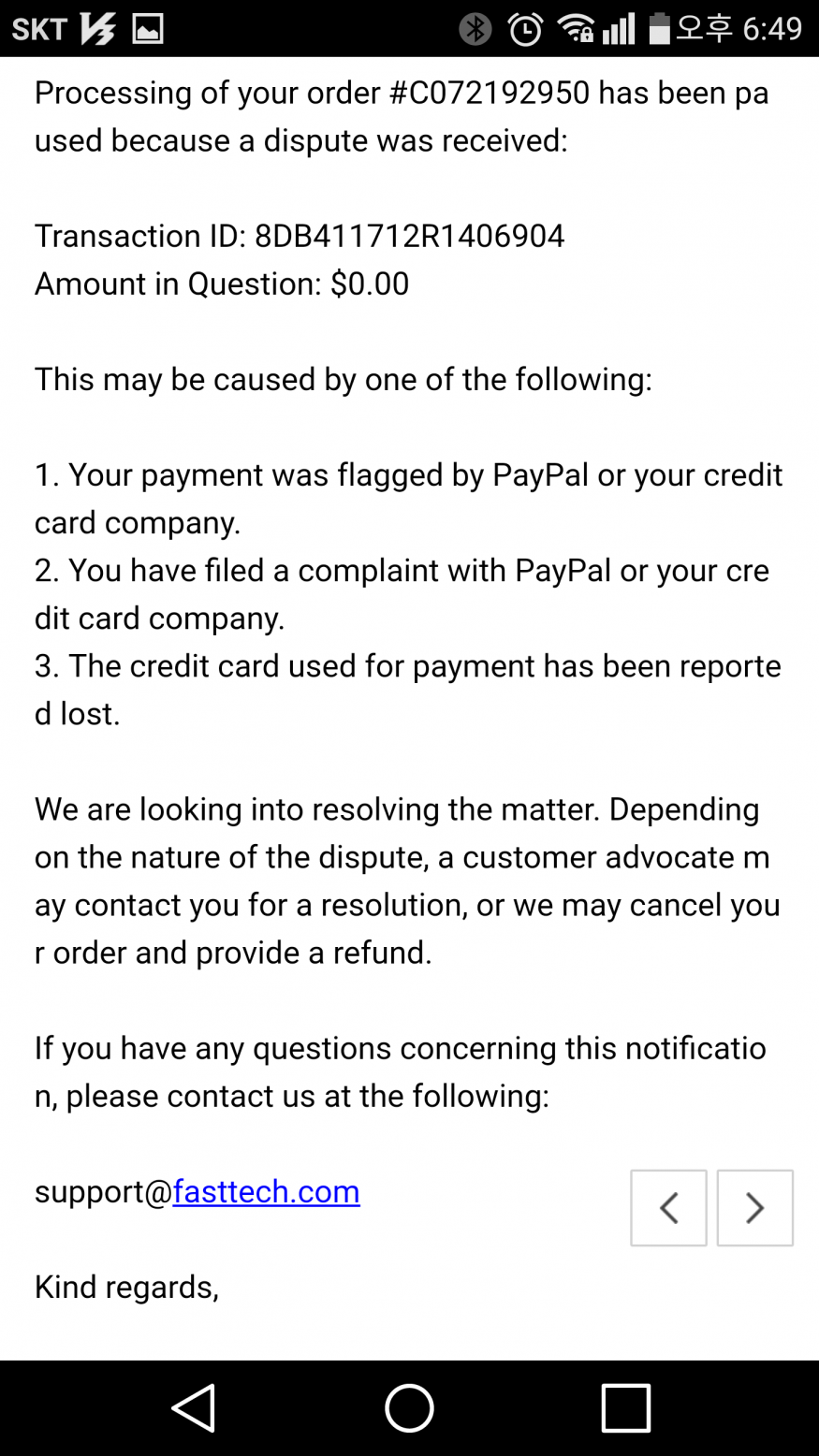Image resolution: width=819 pixels, height=1456 pixels.
Task: Go to the previous message arrow
Action: pos(668,1208)
